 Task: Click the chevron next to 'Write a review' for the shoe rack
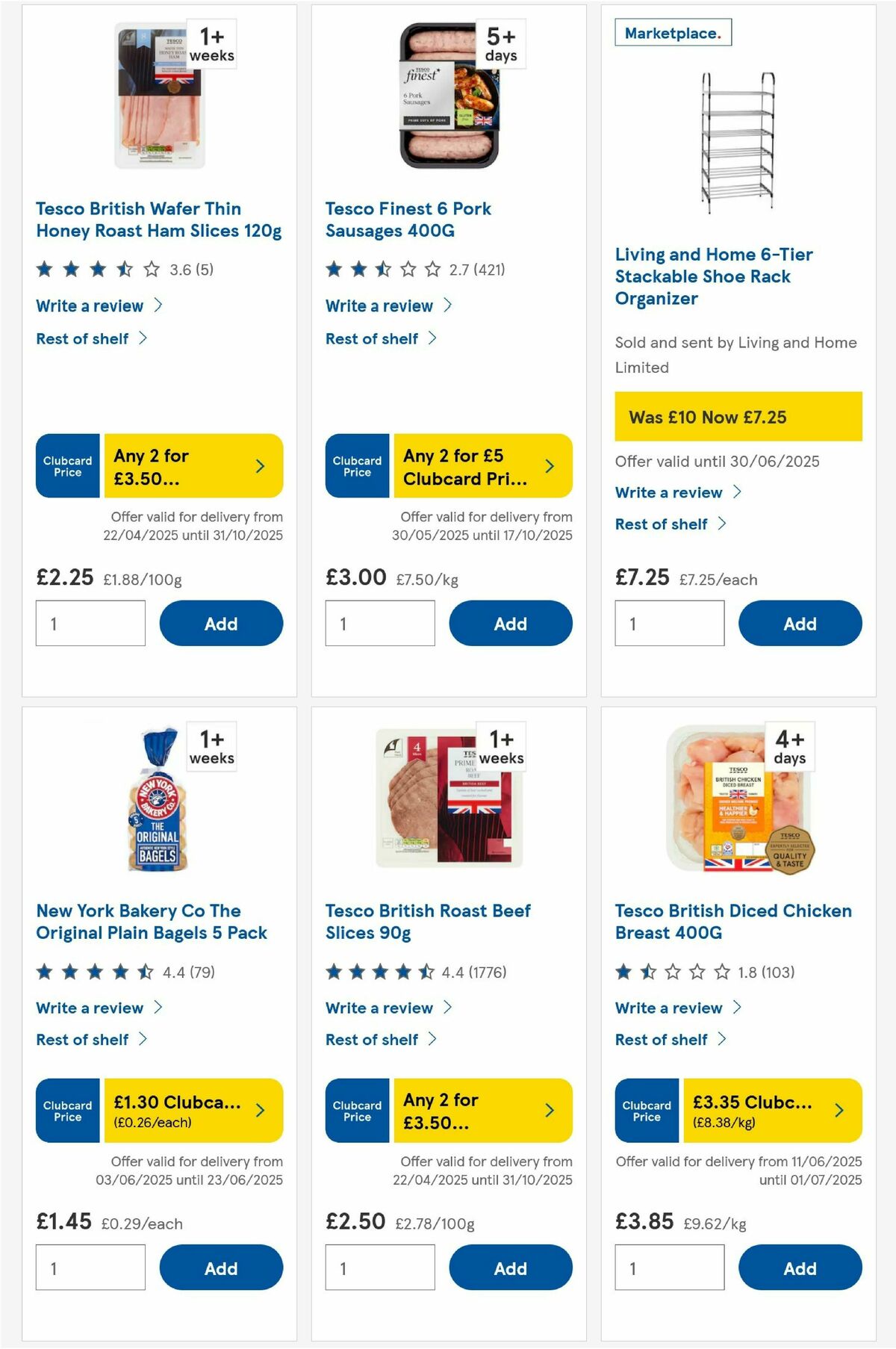(737, 492)
